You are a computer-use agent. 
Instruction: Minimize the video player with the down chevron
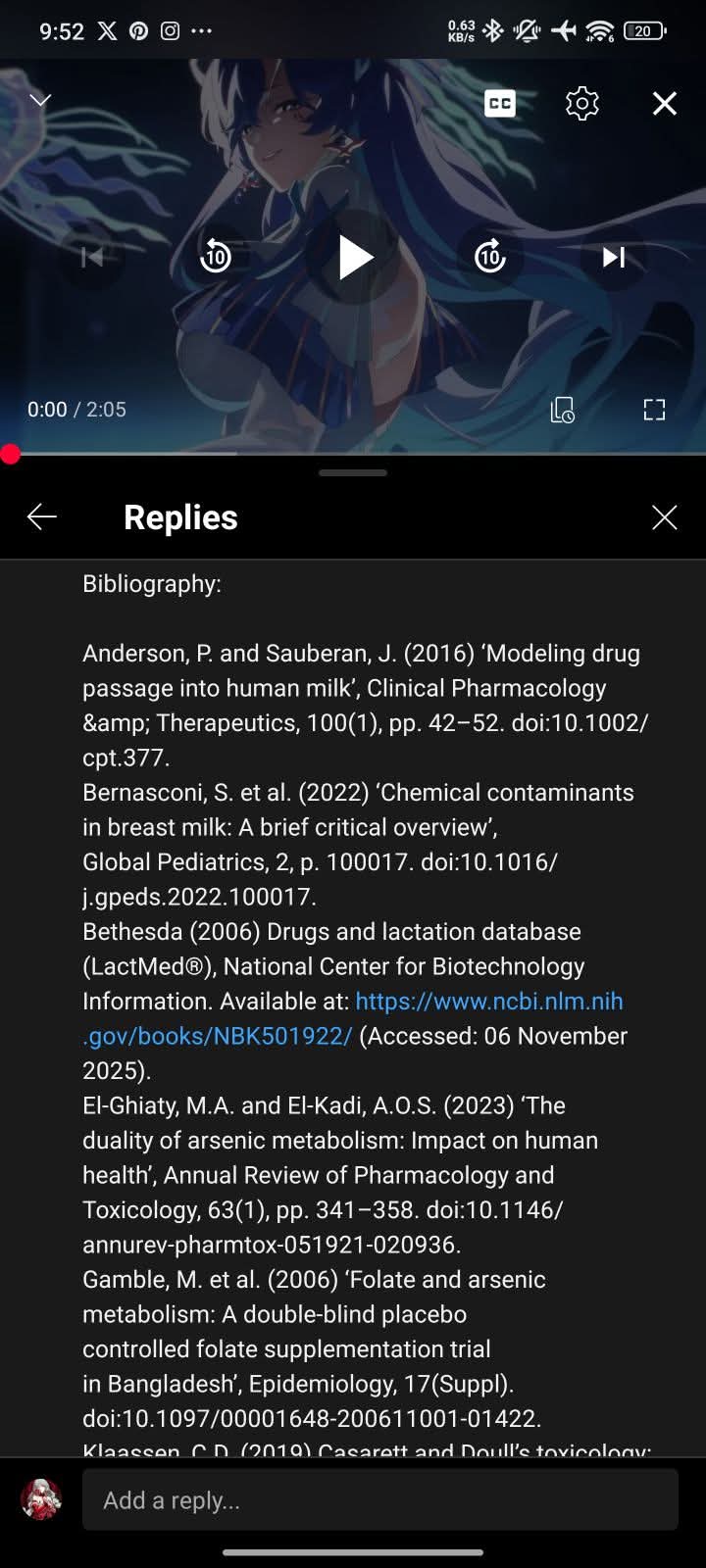point(40,101)
